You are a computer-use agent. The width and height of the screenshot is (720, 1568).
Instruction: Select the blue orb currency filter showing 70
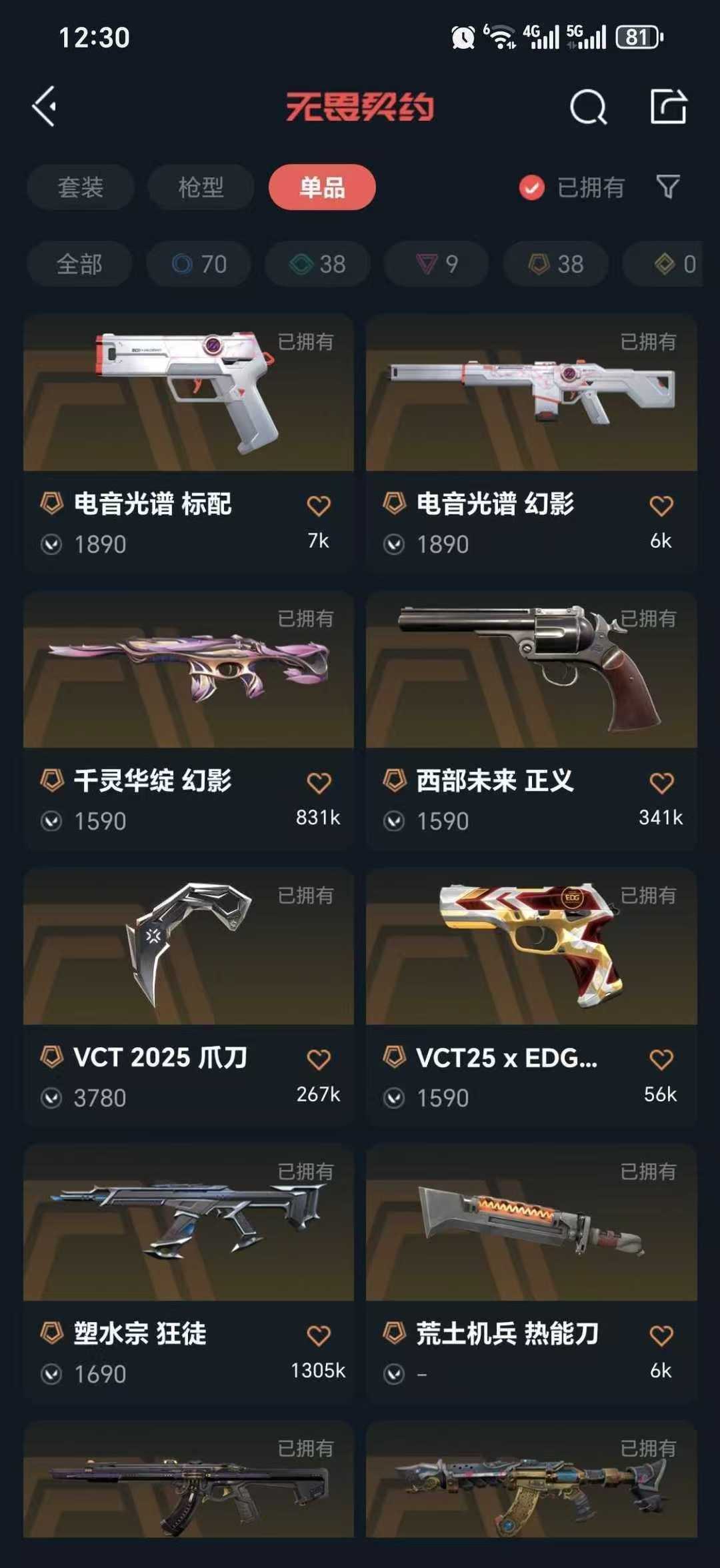point(197,264)
